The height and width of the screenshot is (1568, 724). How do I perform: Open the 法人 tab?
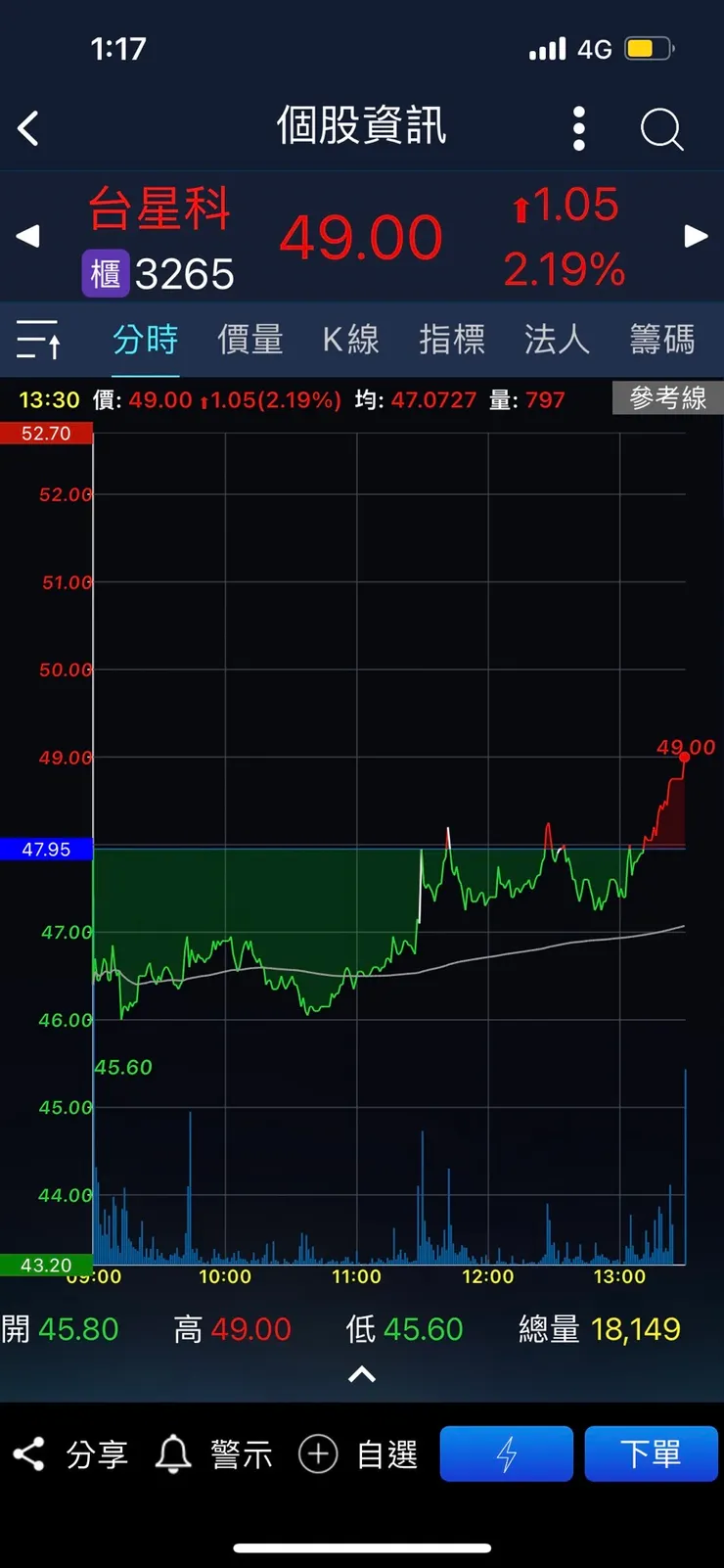[557, 340]
